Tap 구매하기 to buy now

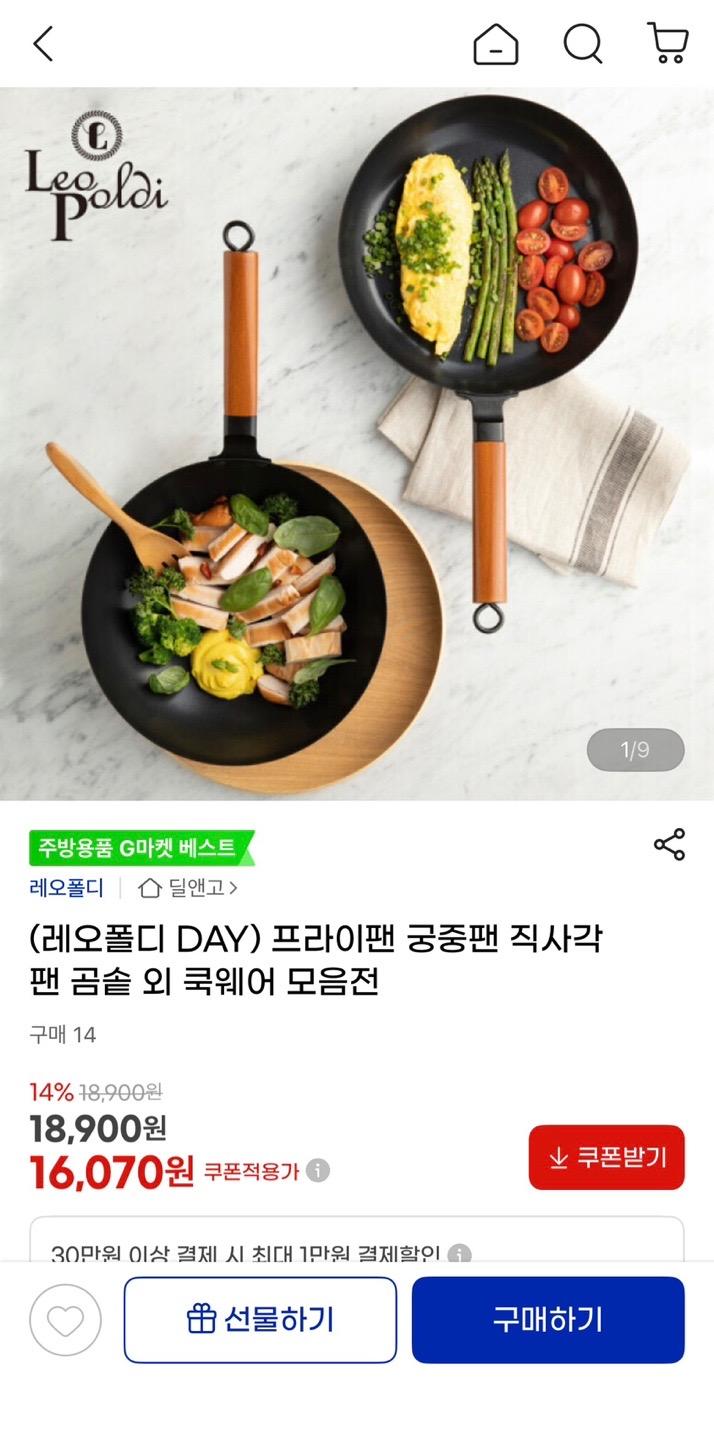click(x=548, y=1320)
